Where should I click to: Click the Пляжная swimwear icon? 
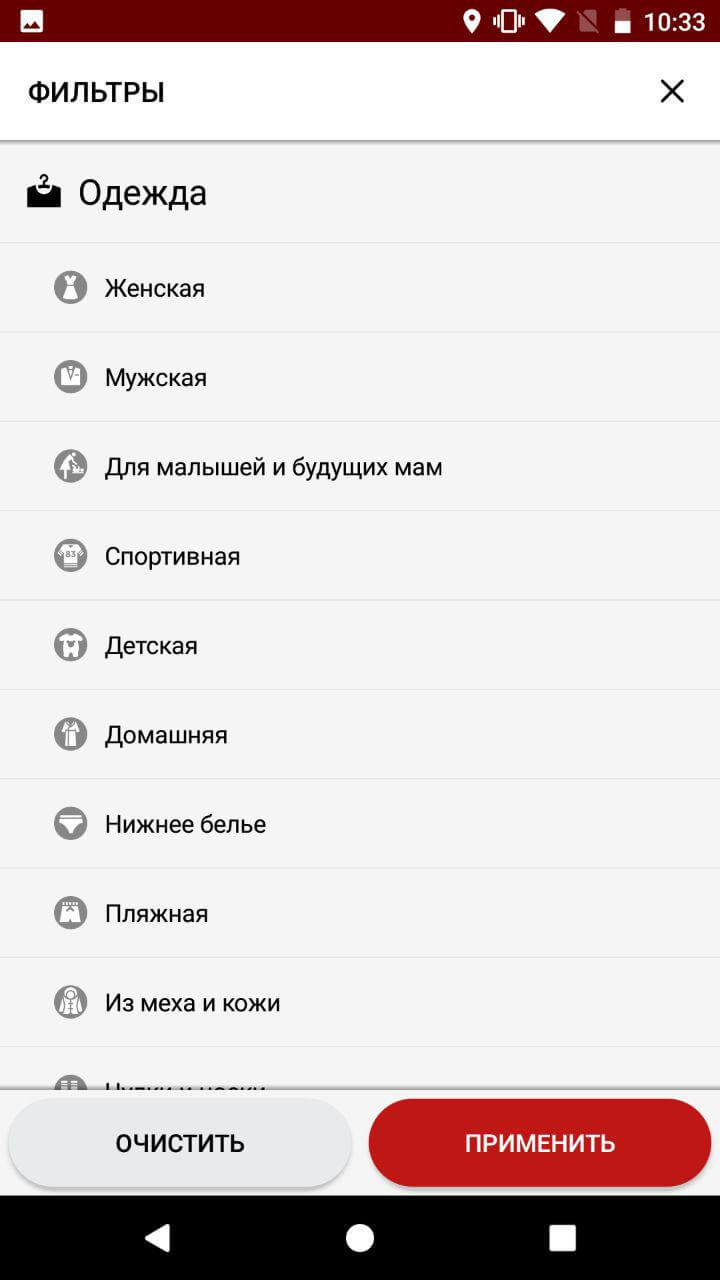70,912
